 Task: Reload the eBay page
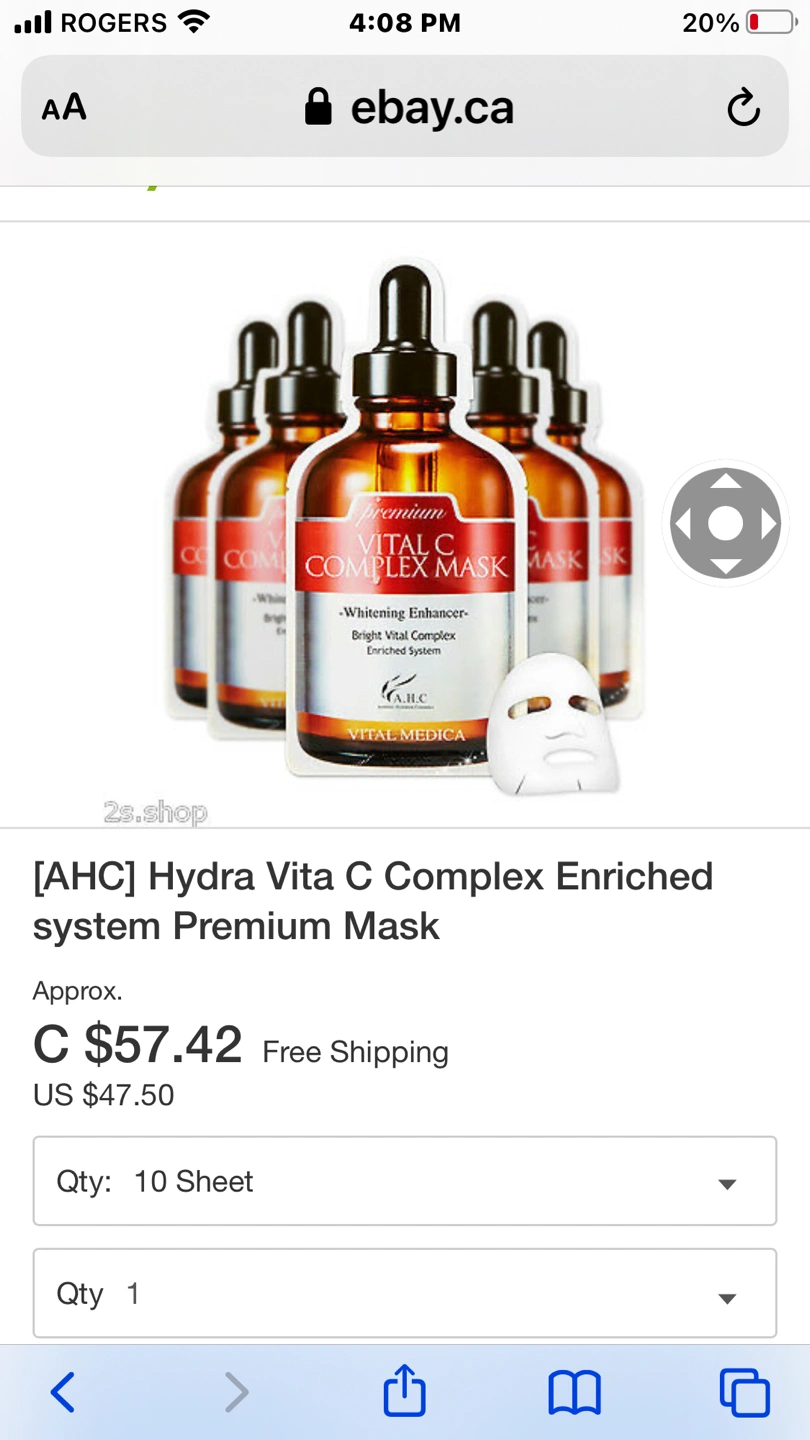coord(743,107)
